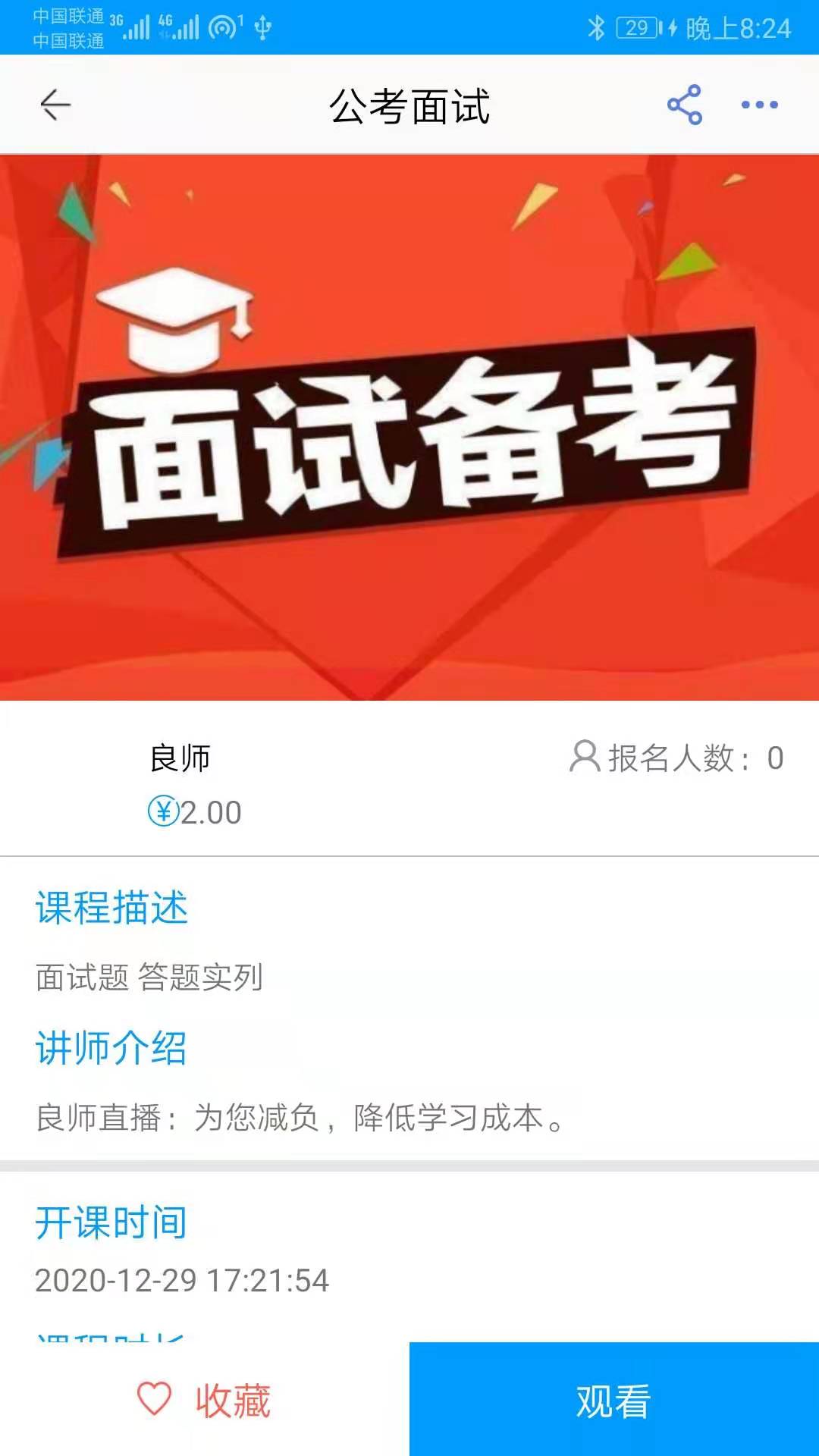This screenshot has height=1456, width=819.
Task: Share this 公考面试 course
Action: click(684, 105)
